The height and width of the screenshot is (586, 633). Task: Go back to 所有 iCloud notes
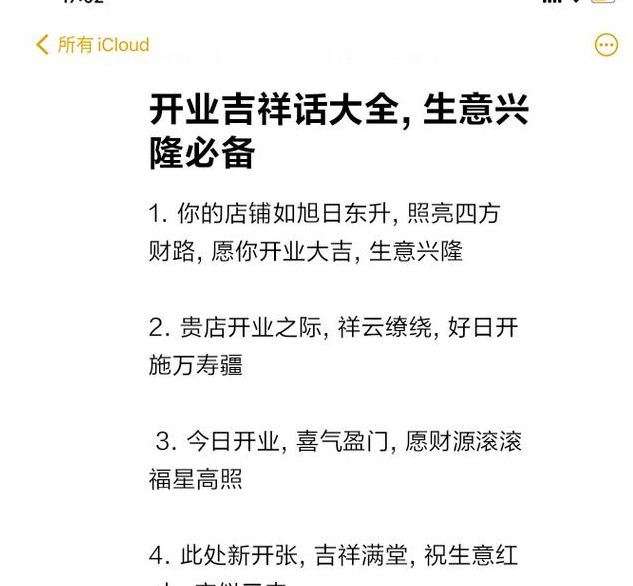tap(92, 45)
